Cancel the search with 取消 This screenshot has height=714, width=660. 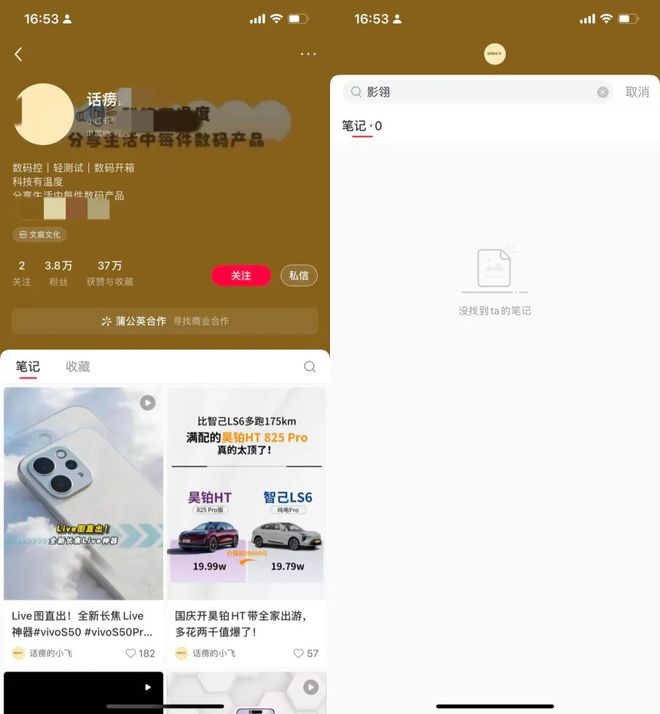(637, 92)
